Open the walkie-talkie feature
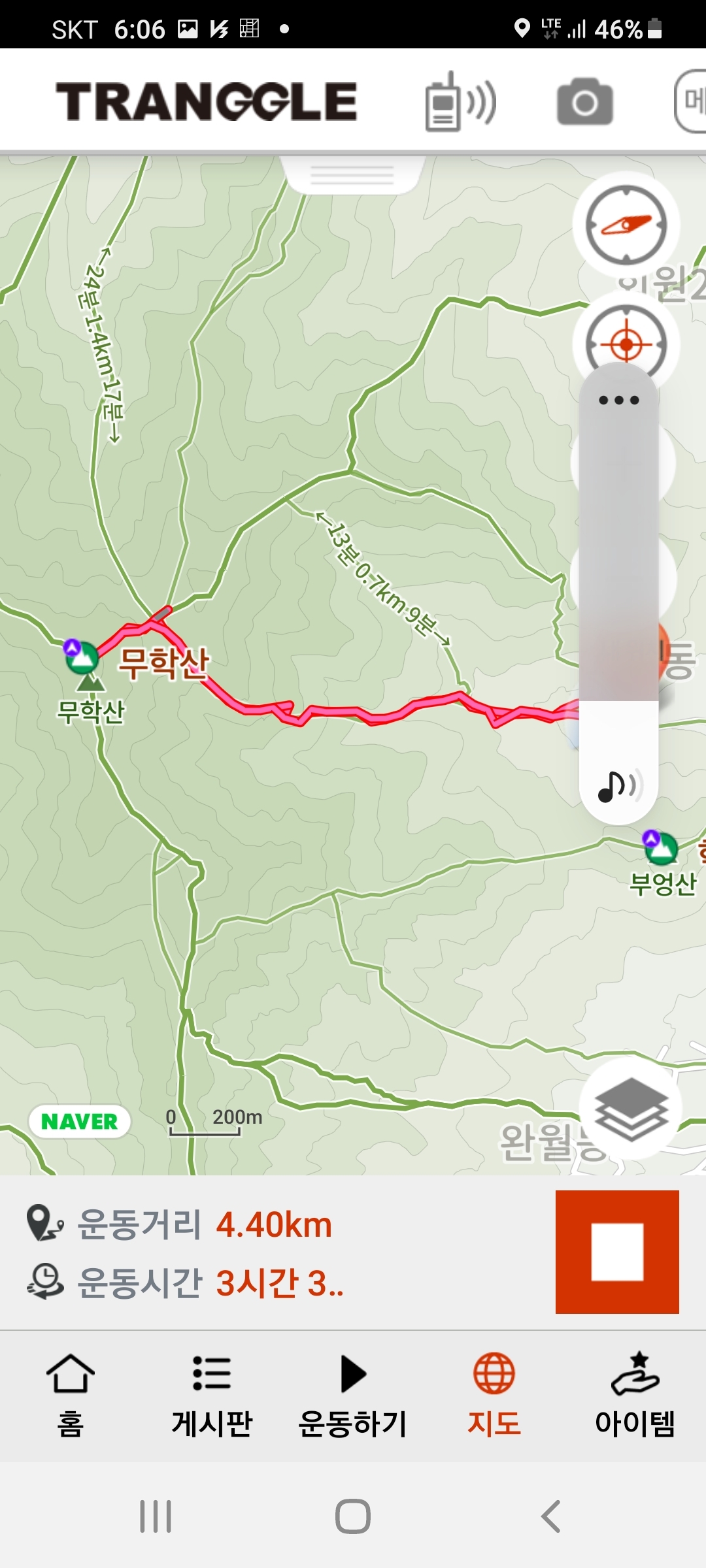This screenshot has height=1568, width=706. click(460, 102)
